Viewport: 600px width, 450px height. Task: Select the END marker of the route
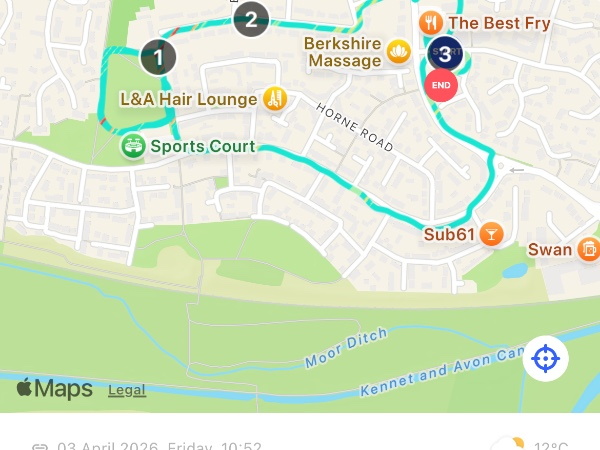tap(441, 86)
